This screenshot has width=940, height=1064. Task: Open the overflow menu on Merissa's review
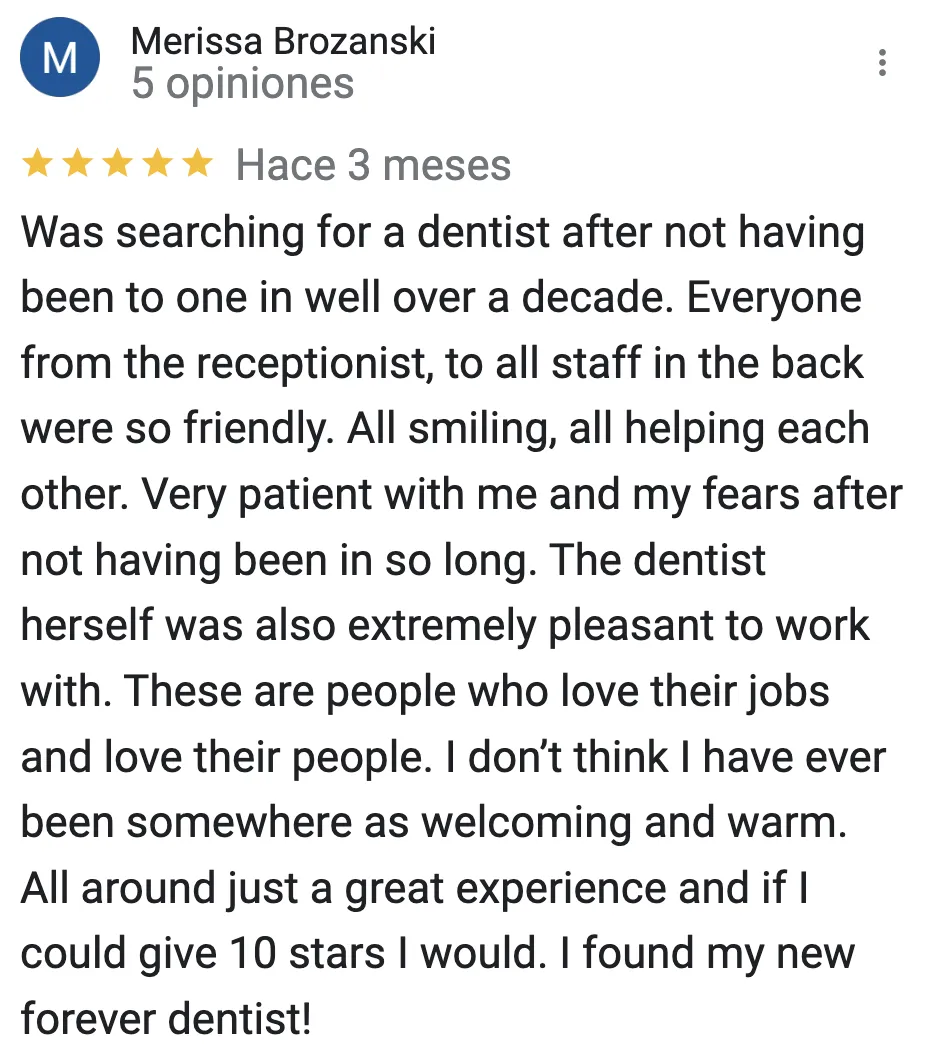click(x=881, y=63)
